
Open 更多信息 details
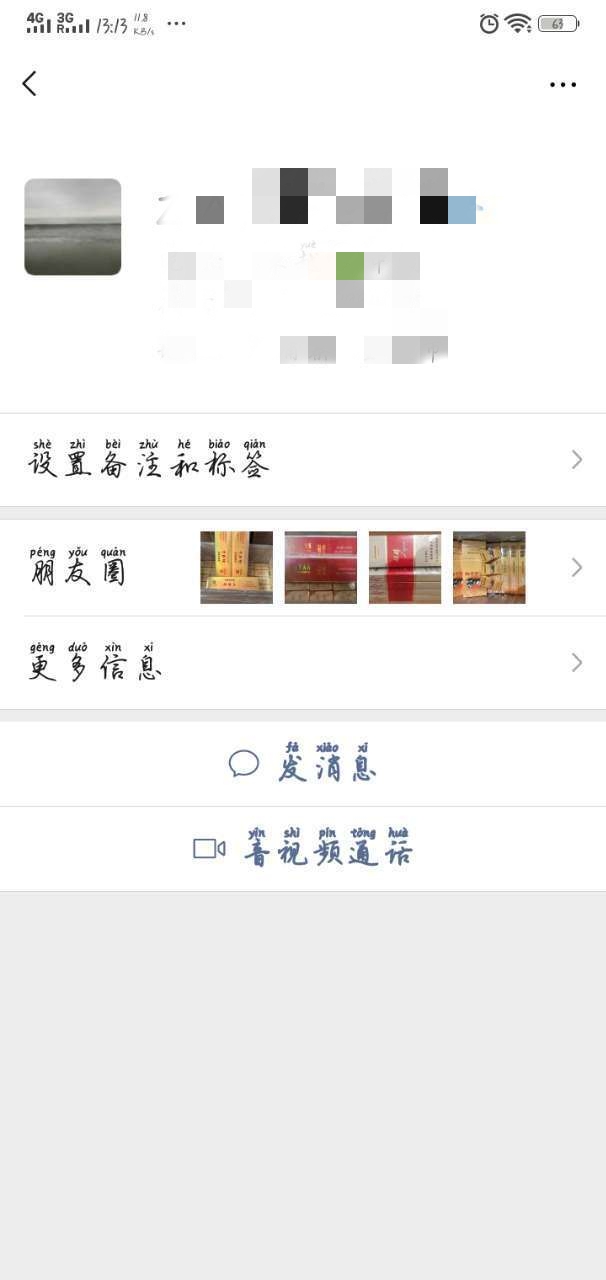[x=302, y=663]
